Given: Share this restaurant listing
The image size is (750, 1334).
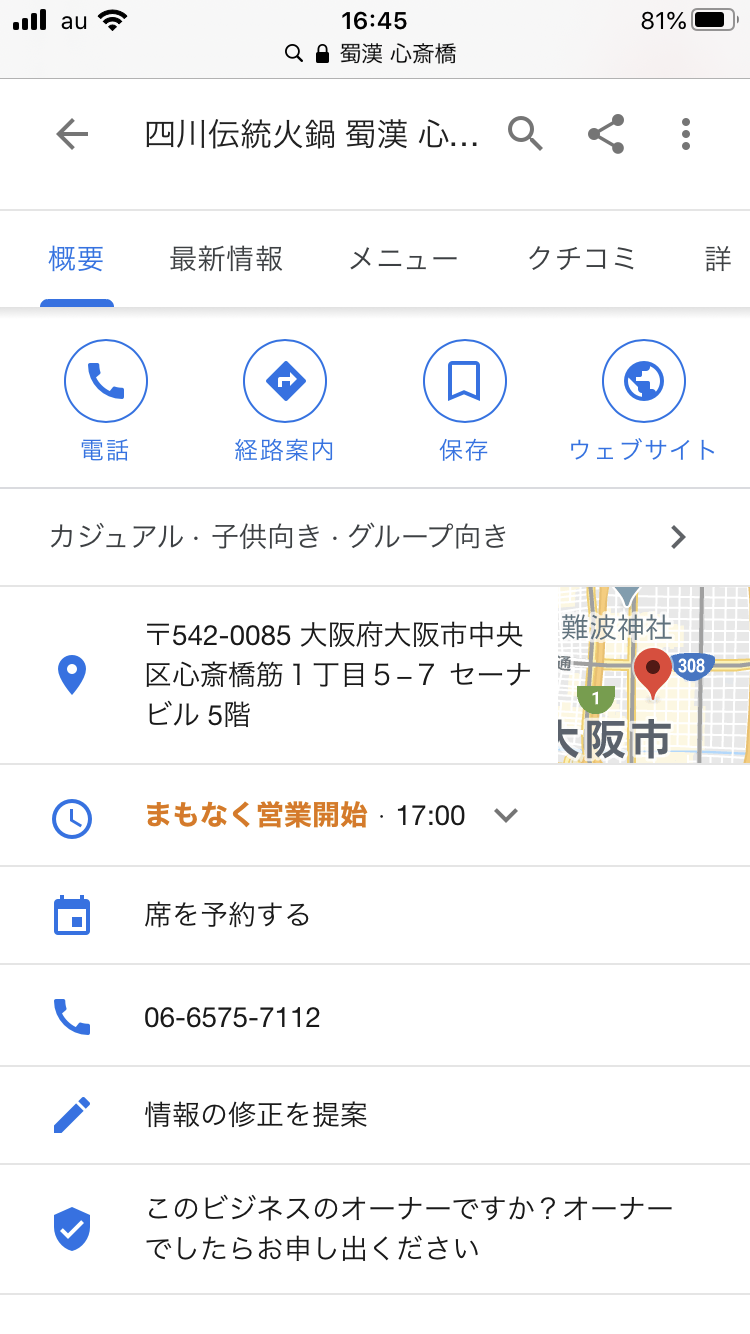Looking at the screenshot, I should pyautogui.click(x=606, y=134).
